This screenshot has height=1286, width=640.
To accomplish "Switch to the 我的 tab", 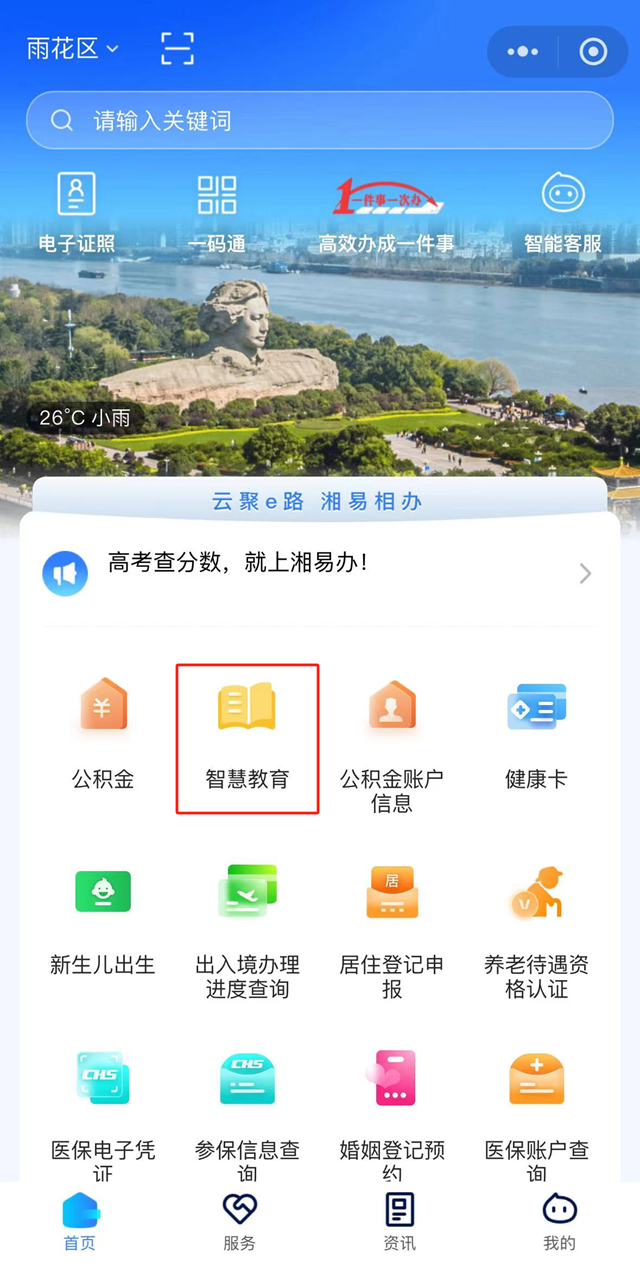I will [x=560, y=1222].
